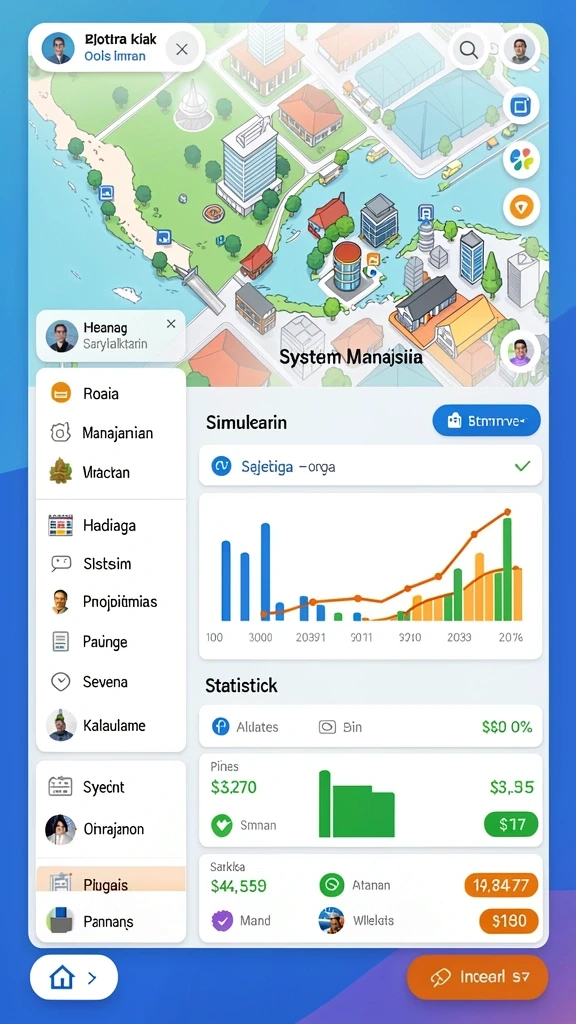Select the Sajetiga row with checkmark
The width and height of the screenshot is (576, 1024).
[370, 466]
